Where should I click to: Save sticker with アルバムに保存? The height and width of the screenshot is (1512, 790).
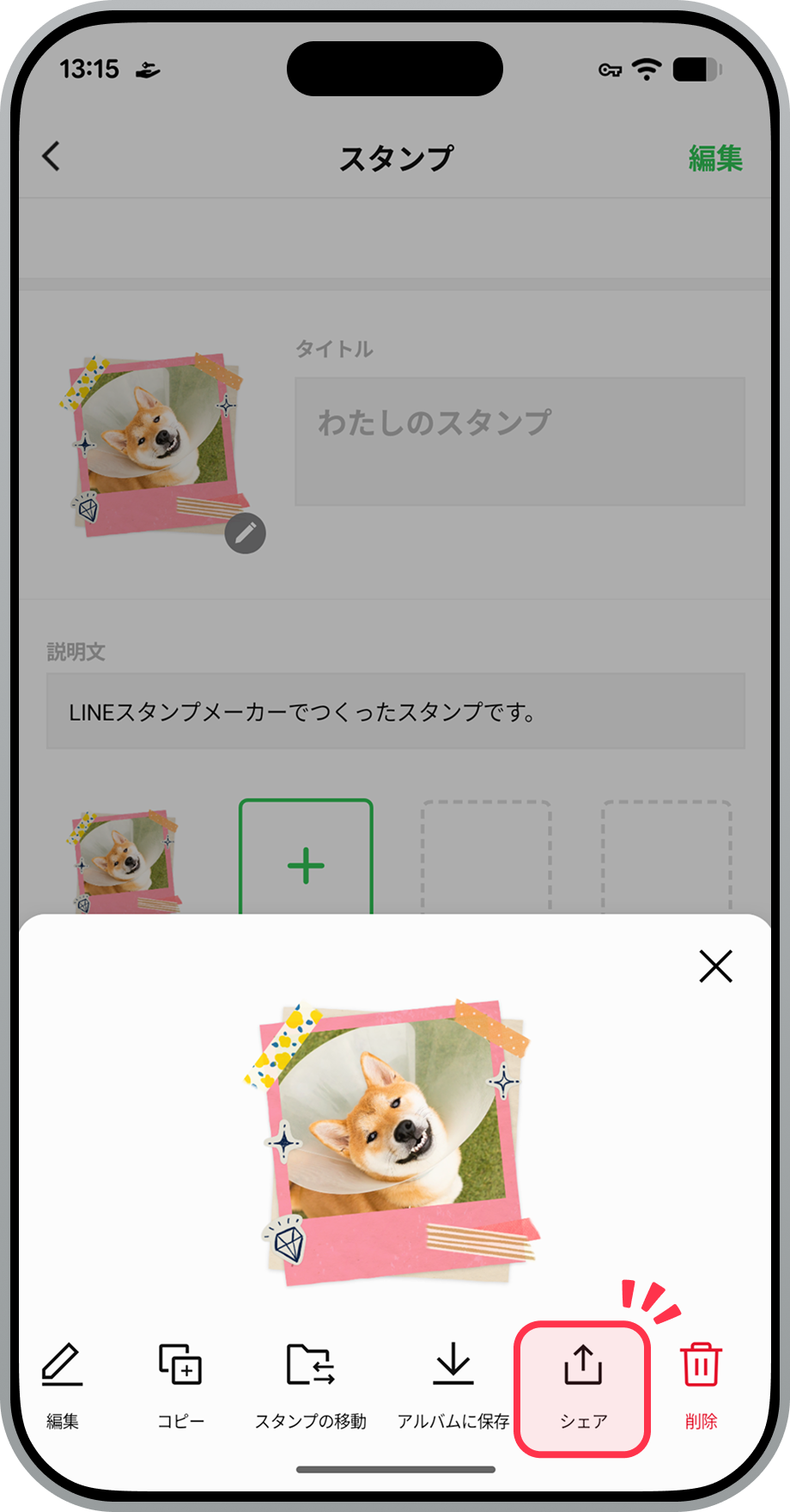point(453,1385)
